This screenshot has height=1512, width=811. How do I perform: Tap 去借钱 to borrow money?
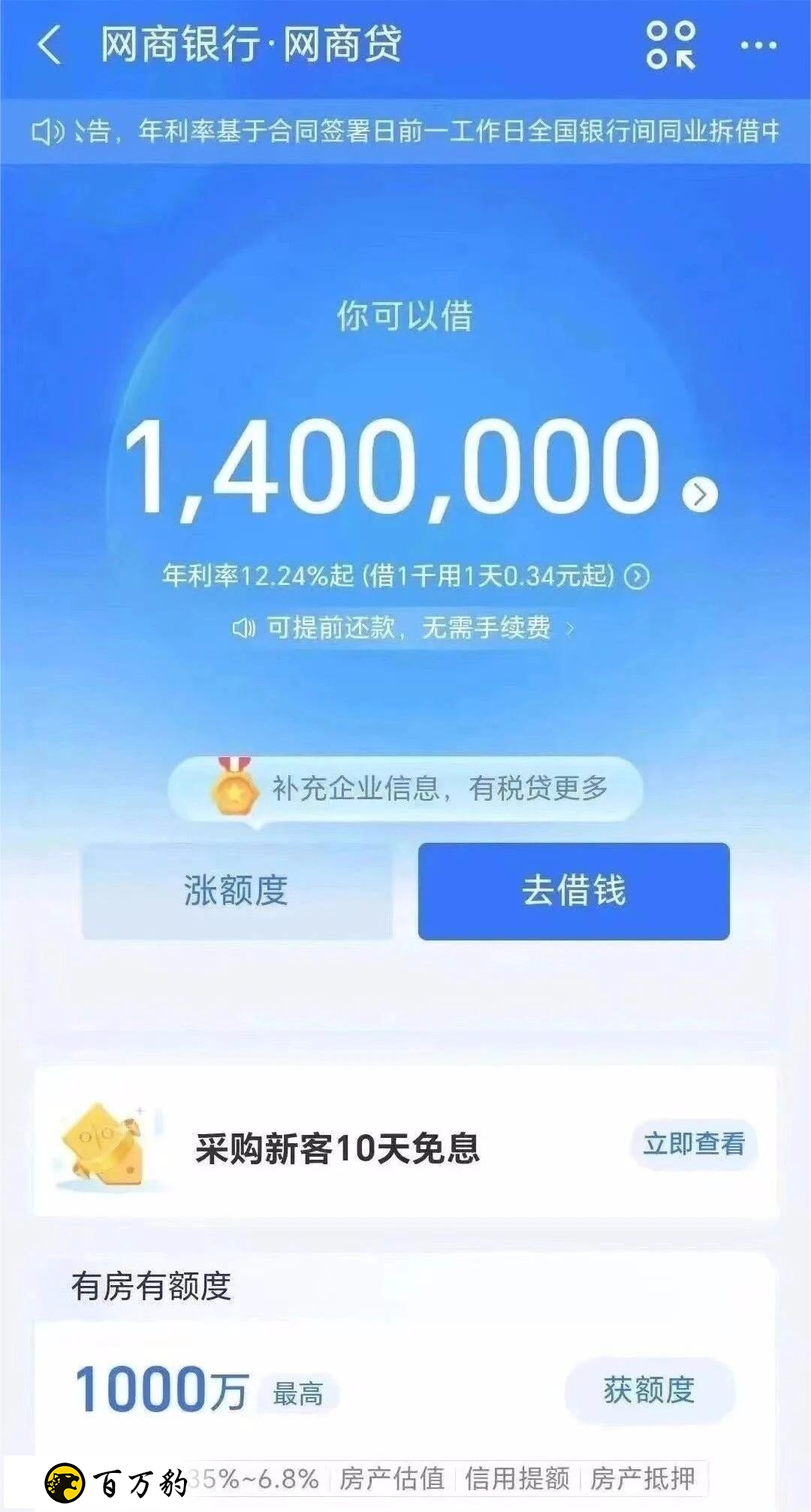click(x=574, y=891)
